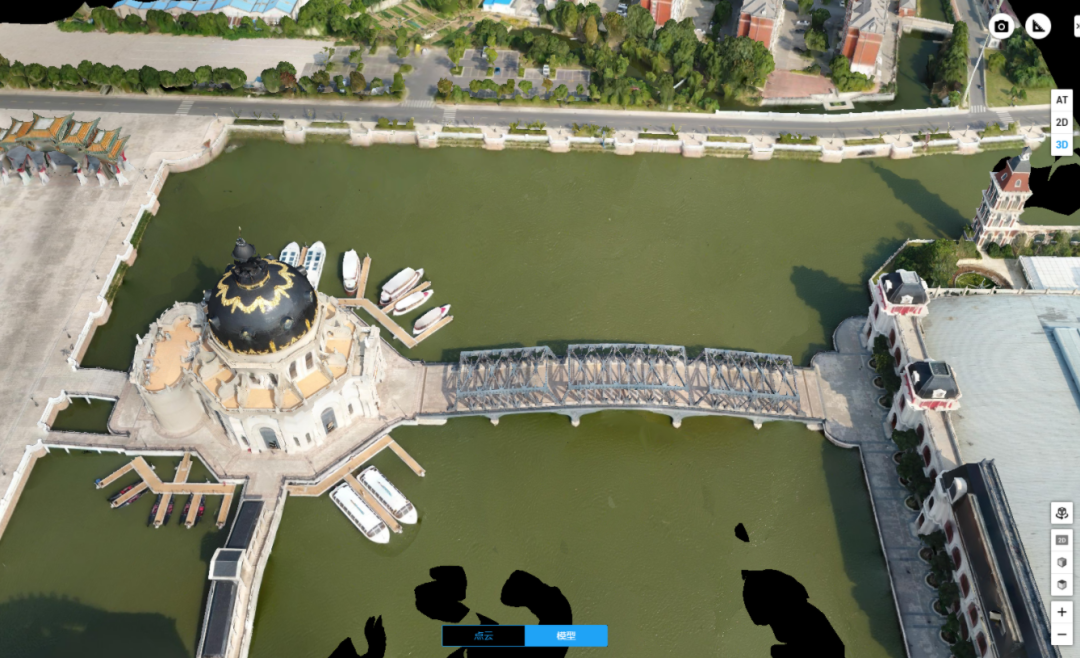Screen dimensions: 1080x658
Task: Zoom in with the plus button
Action: click(1061, 611)
